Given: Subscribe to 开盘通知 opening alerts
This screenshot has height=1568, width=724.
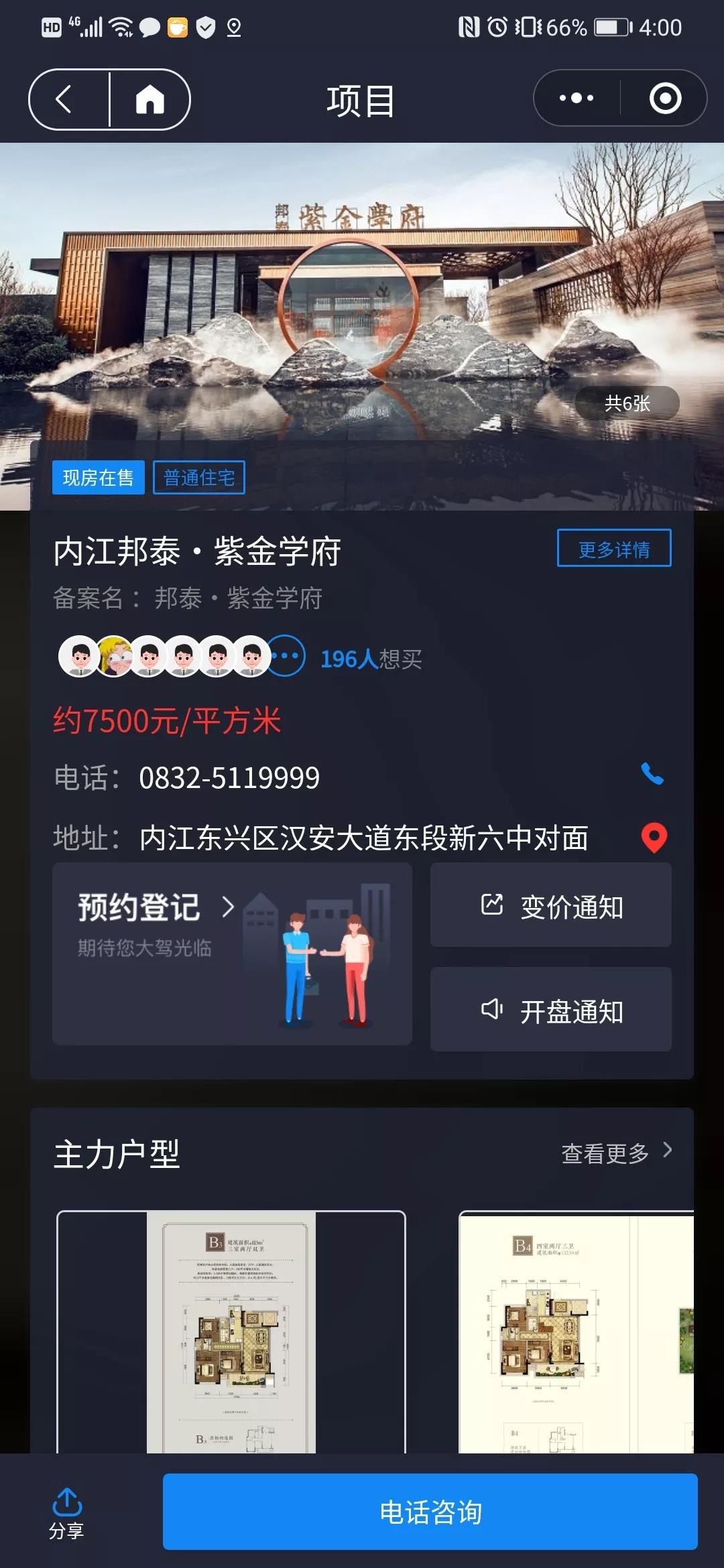Looking at the screenshot, I should coord(550,1010).
